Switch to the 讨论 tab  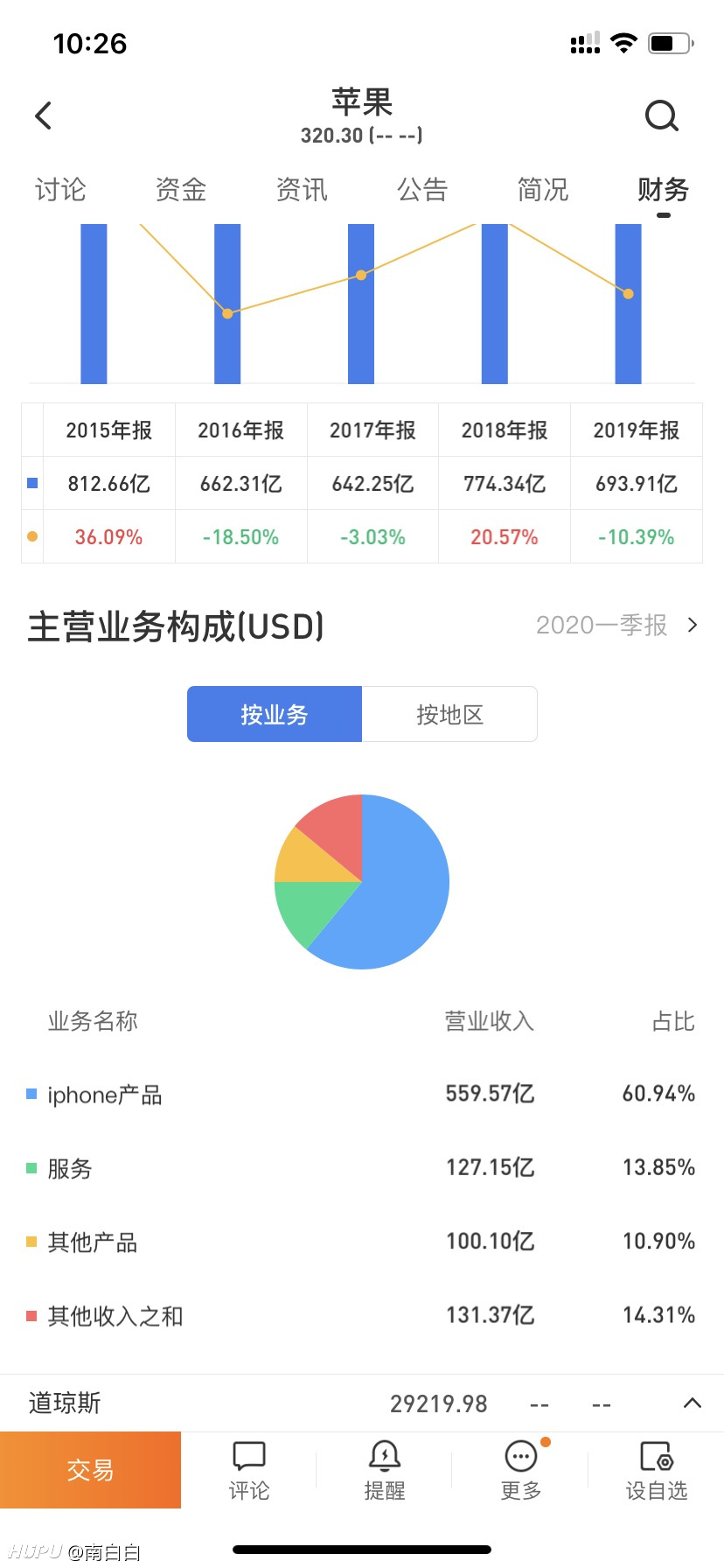[x=60, y=189]
